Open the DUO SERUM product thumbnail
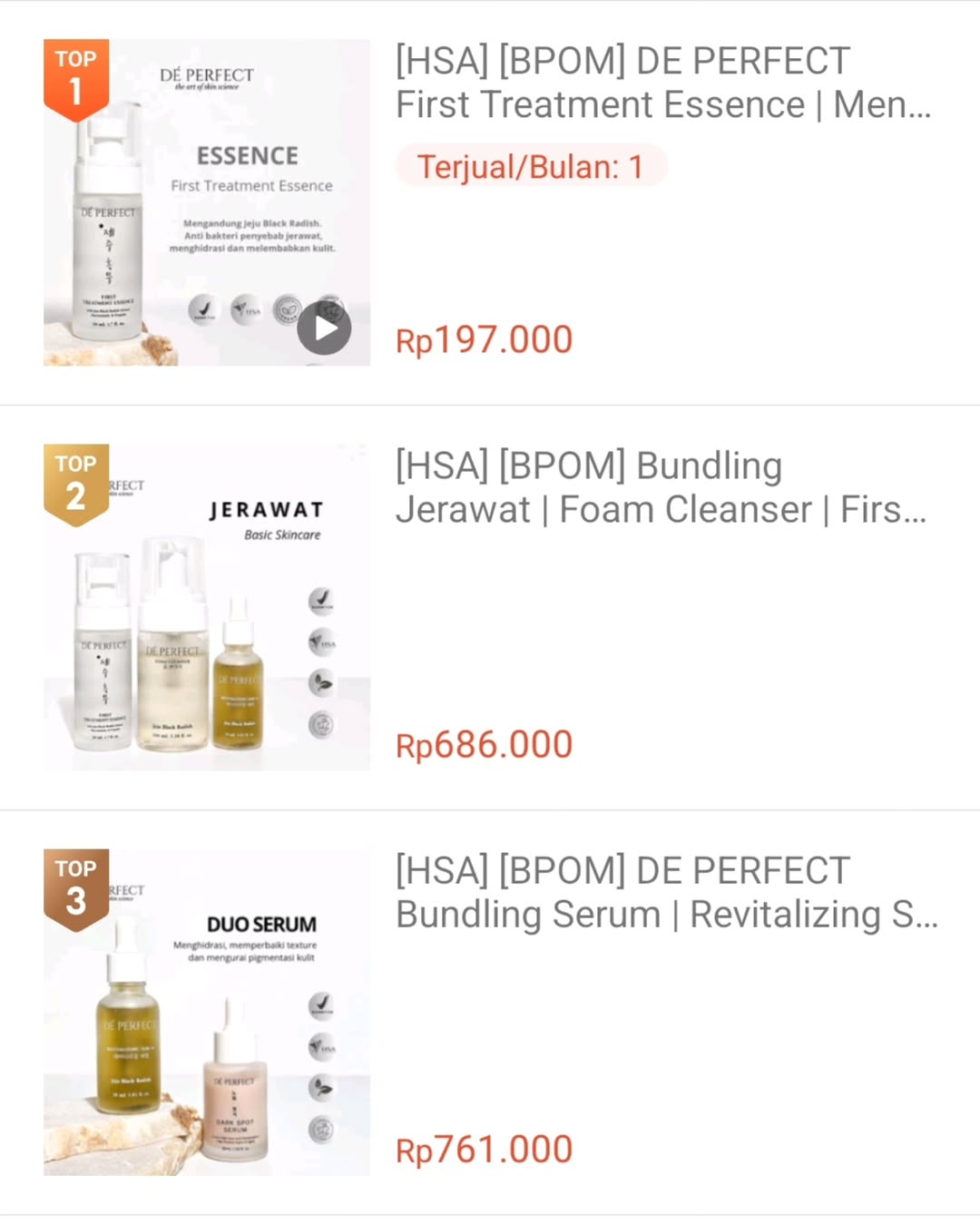Screen dimensions: 980x1225 tap(209, 1013)
